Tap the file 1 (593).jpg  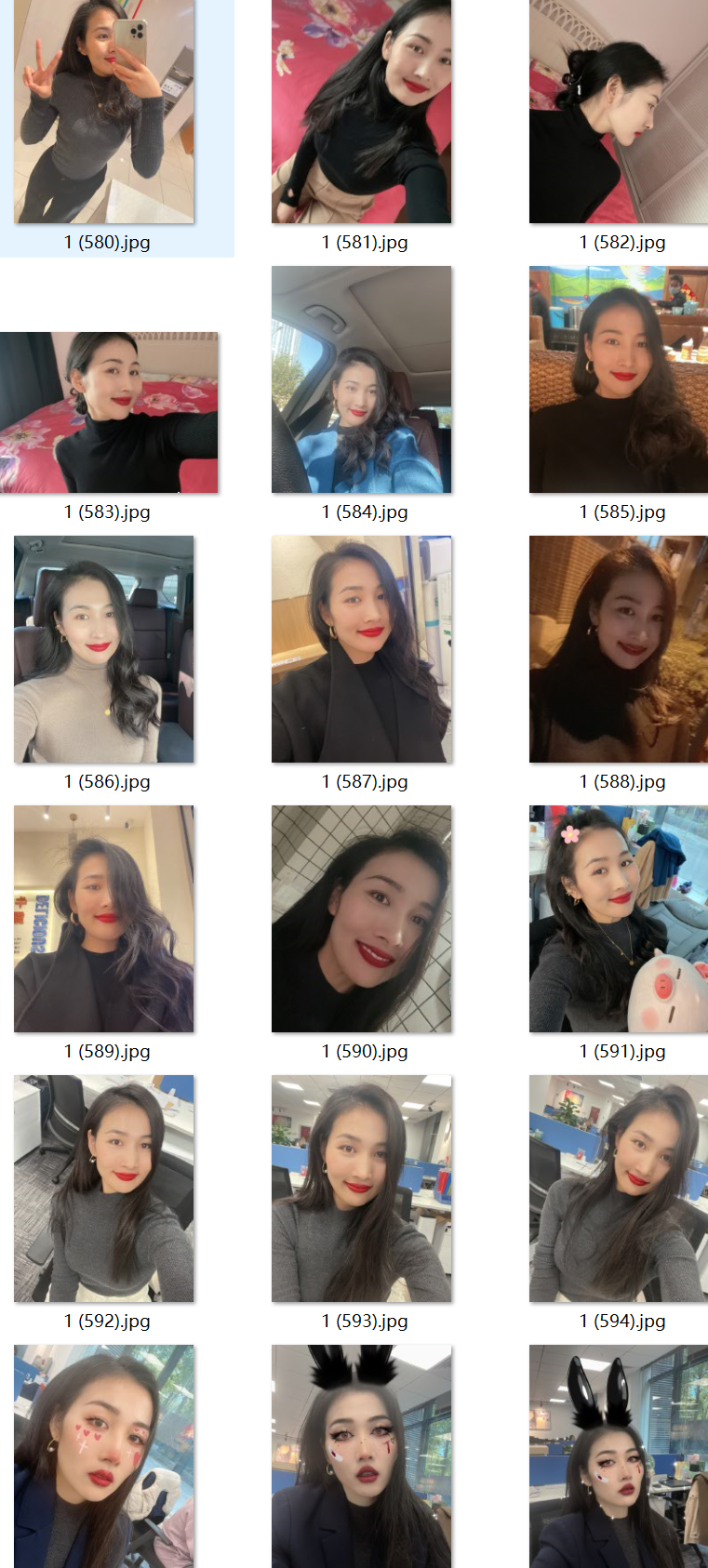click(361, 1189)
